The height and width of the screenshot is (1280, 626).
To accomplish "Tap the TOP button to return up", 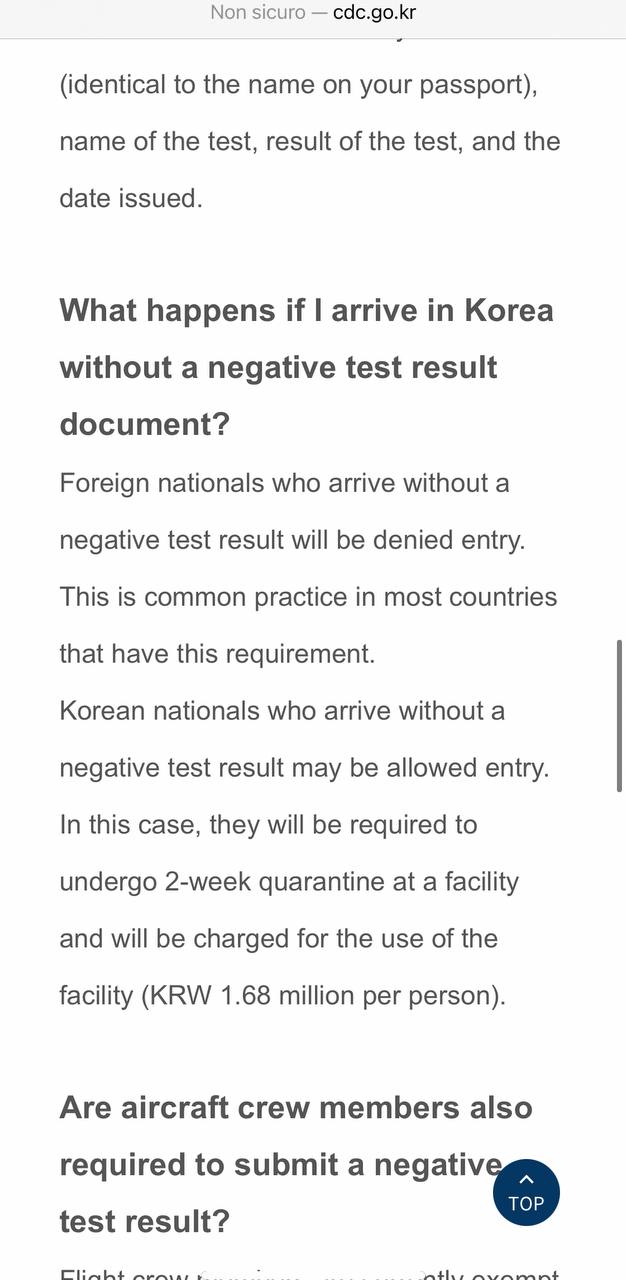I will click(x=526, y=1192).
